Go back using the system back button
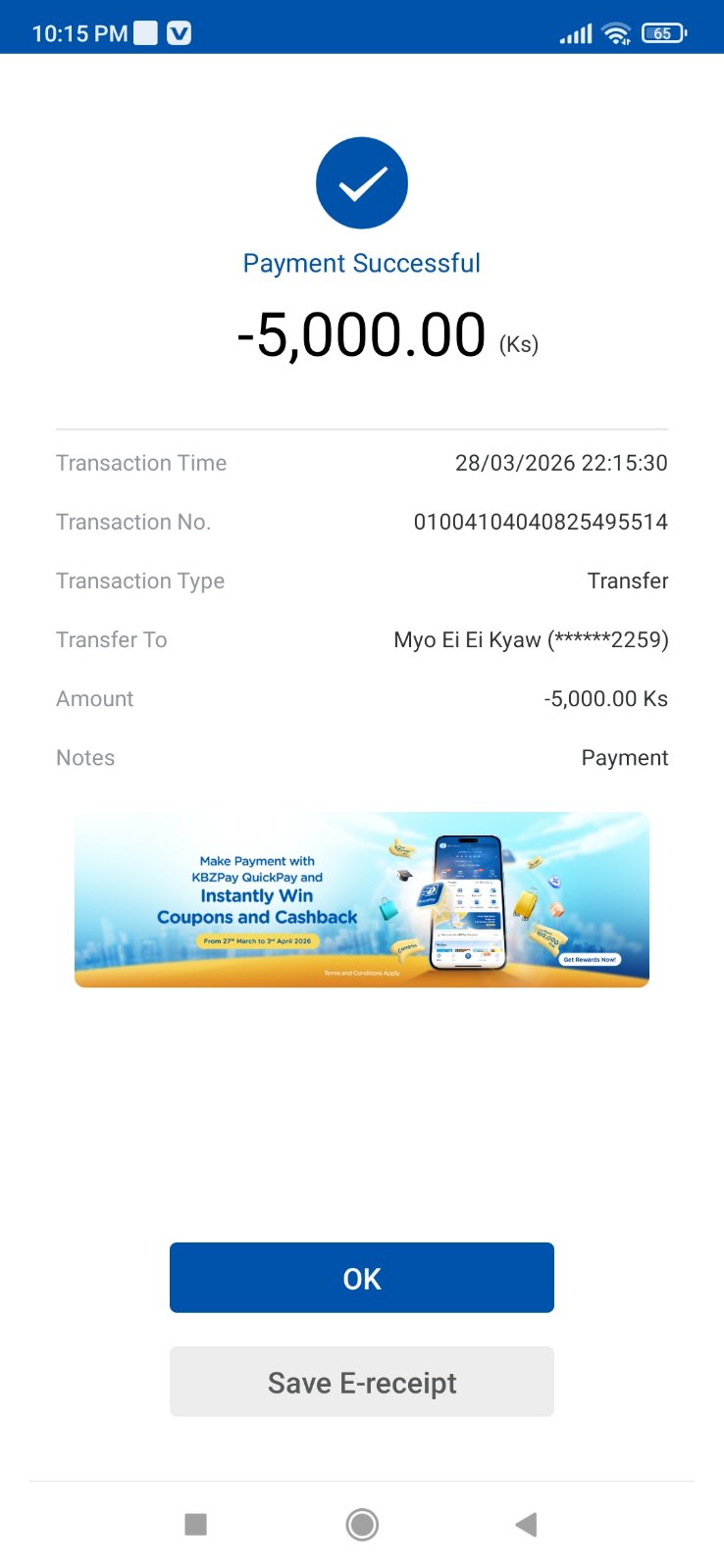The width and height of the screenshot is (724, 1568). tap(526, 1524)
